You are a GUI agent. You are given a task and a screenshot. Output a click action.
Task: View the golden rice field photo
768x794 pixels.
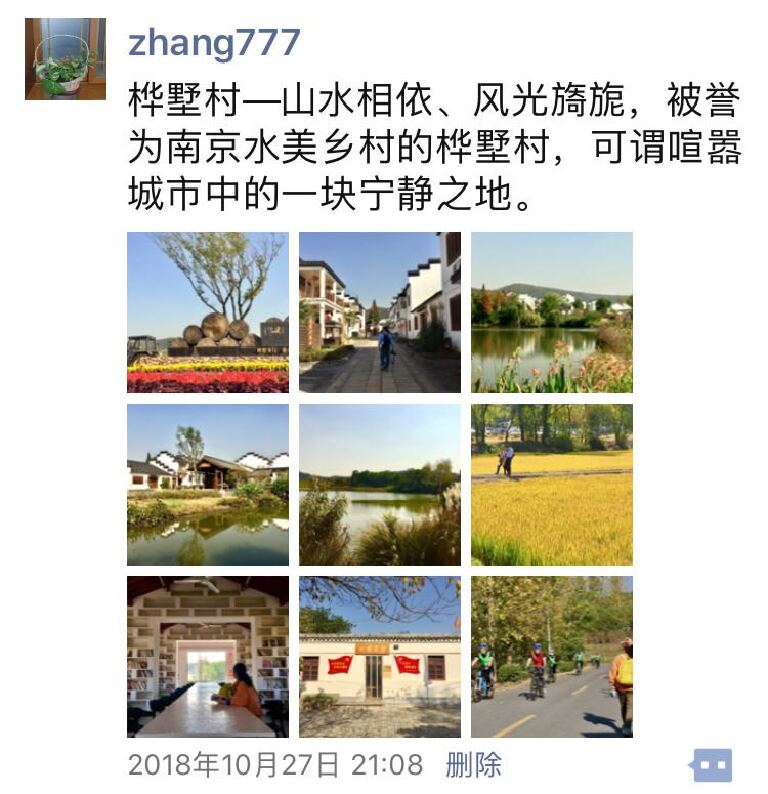552,485
